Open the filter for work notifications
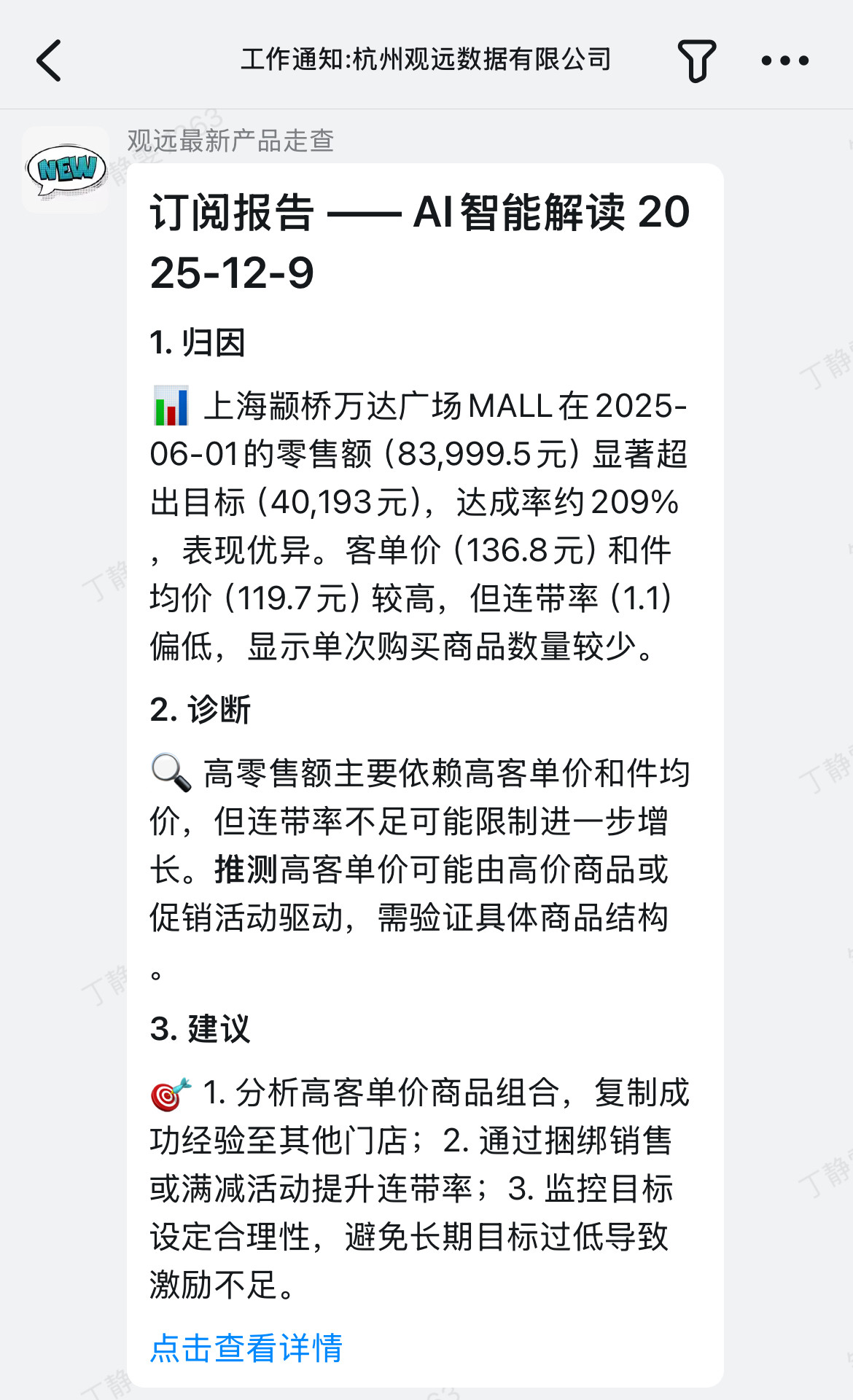This screenshot has height=1400, width=853. [696, 60]
